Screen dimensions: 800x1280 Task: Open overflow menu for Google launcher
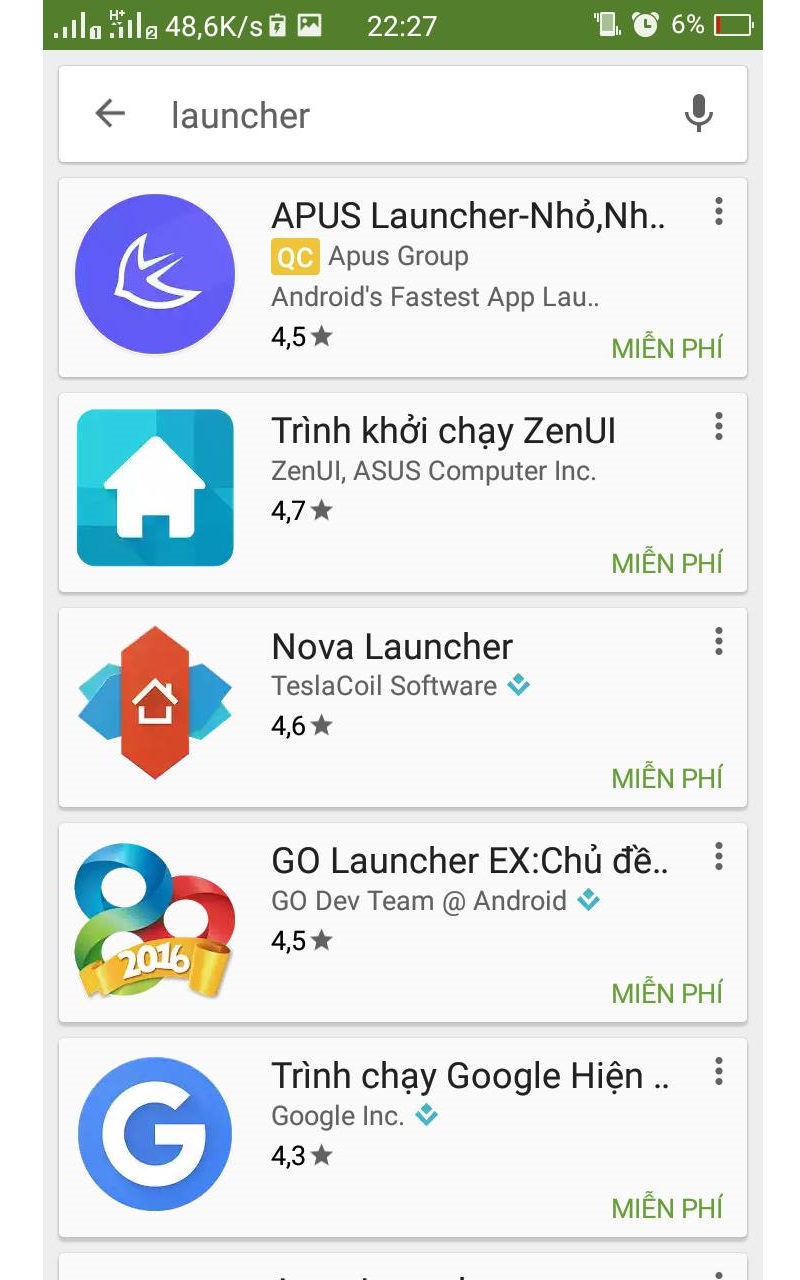(x=718, y=1072)
